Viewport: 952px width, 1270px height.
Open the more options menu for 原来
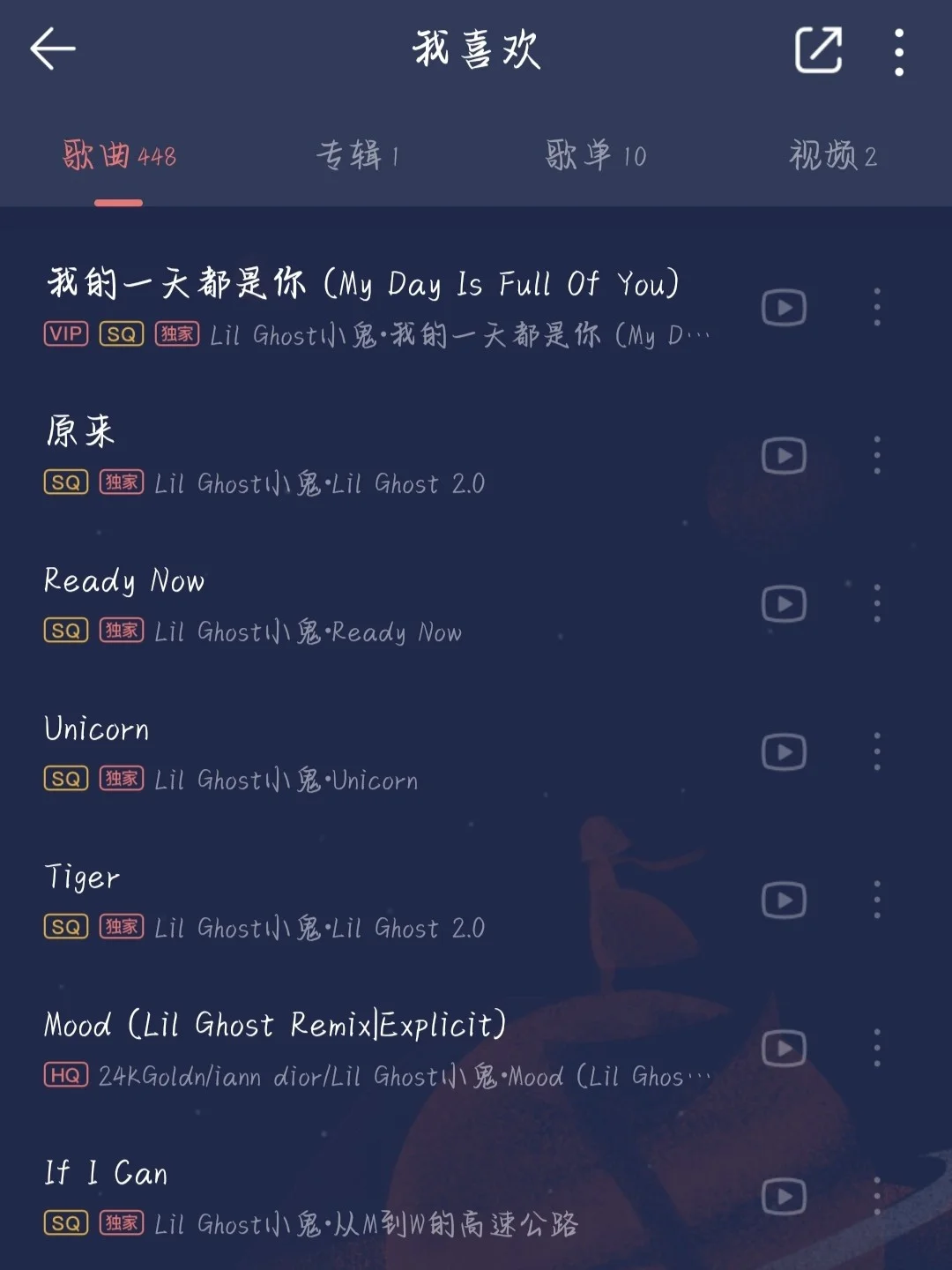coord(876,455)
